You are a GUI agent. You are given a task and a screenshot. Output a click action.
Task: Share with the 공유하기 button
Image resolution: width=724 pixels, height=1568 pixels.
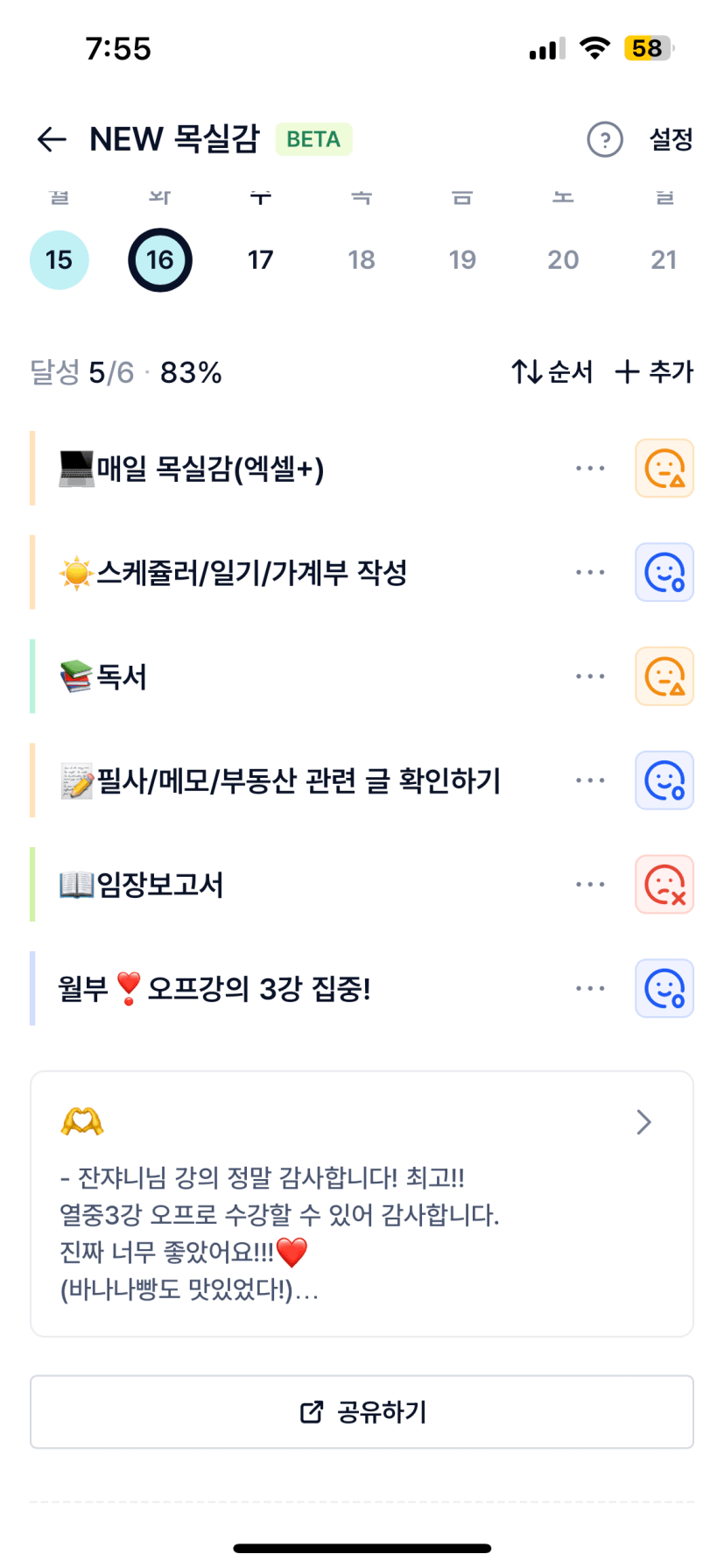click(x=362, y=1412)
